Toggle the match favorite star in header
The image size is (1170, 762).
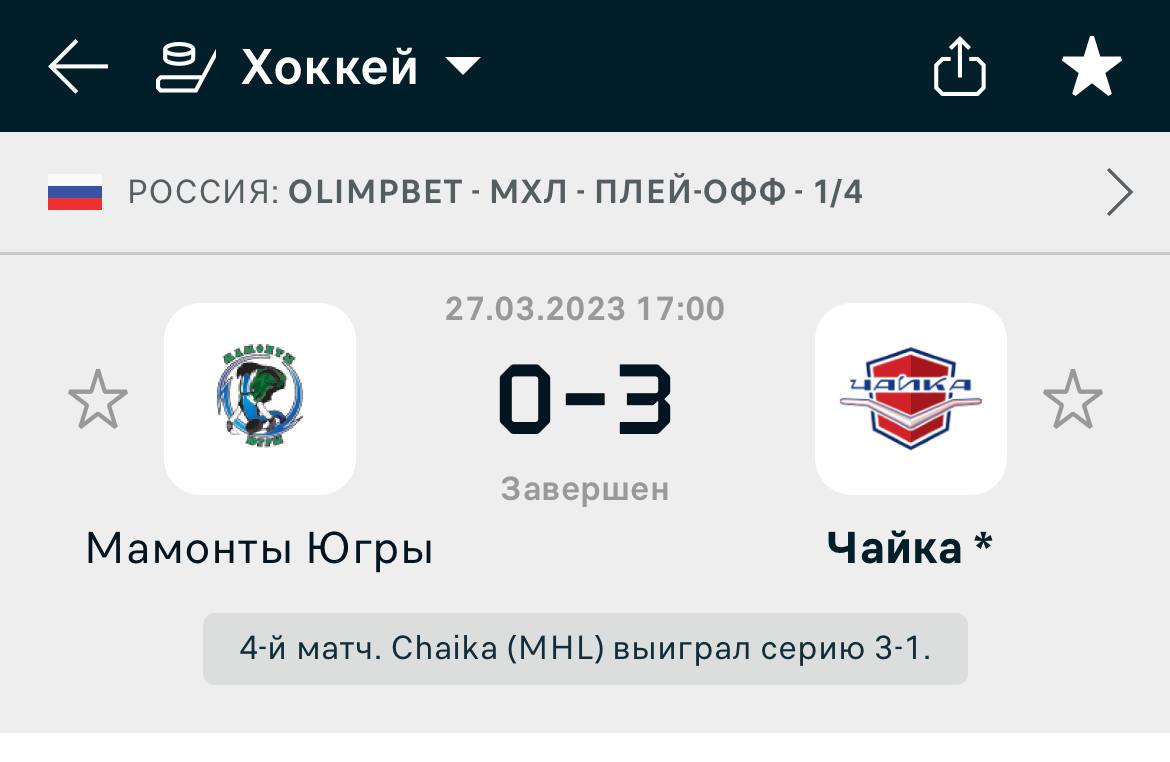[1091, 67]
